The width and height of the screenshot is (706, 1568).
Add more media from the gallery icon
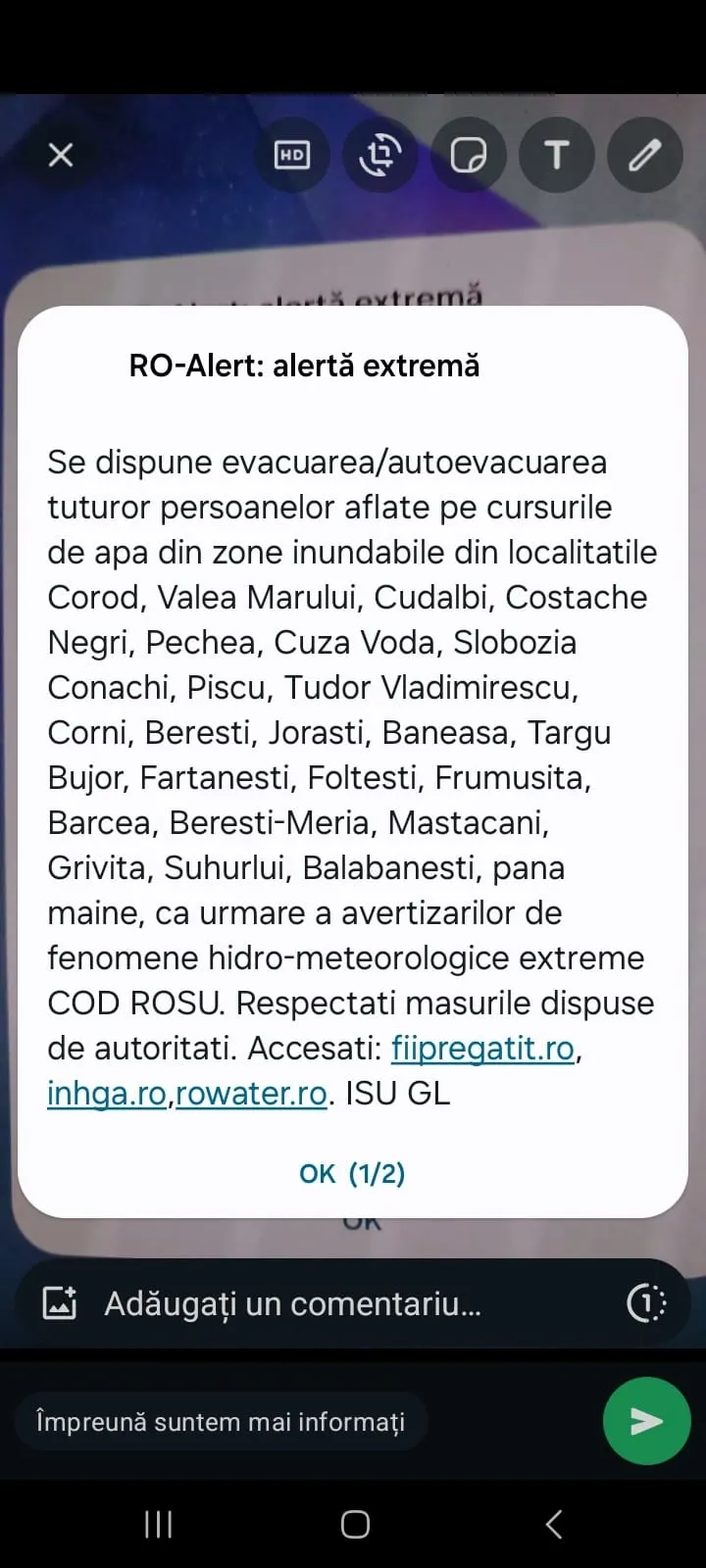click(x=60, y=1303)
